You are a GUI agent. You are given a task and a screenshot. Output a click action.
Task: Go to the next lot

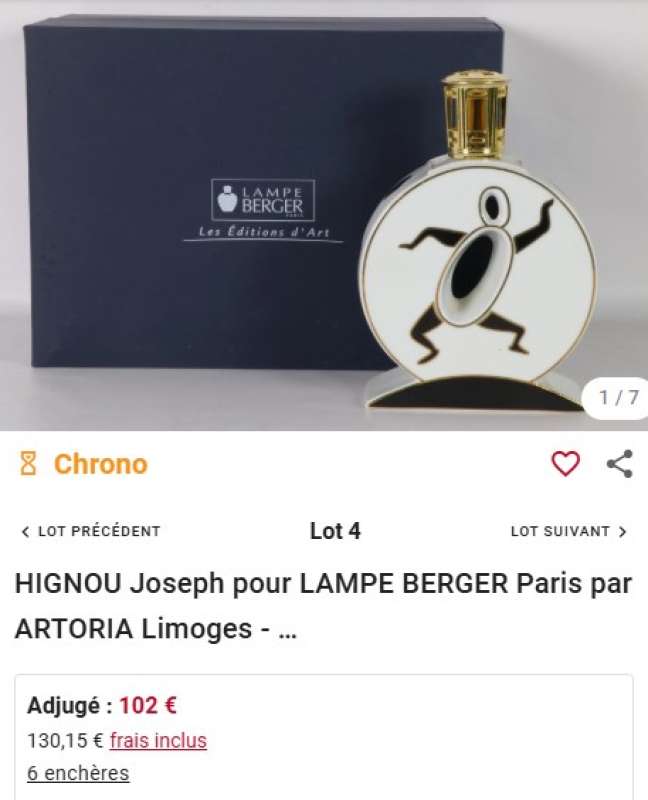click(568, 532)
